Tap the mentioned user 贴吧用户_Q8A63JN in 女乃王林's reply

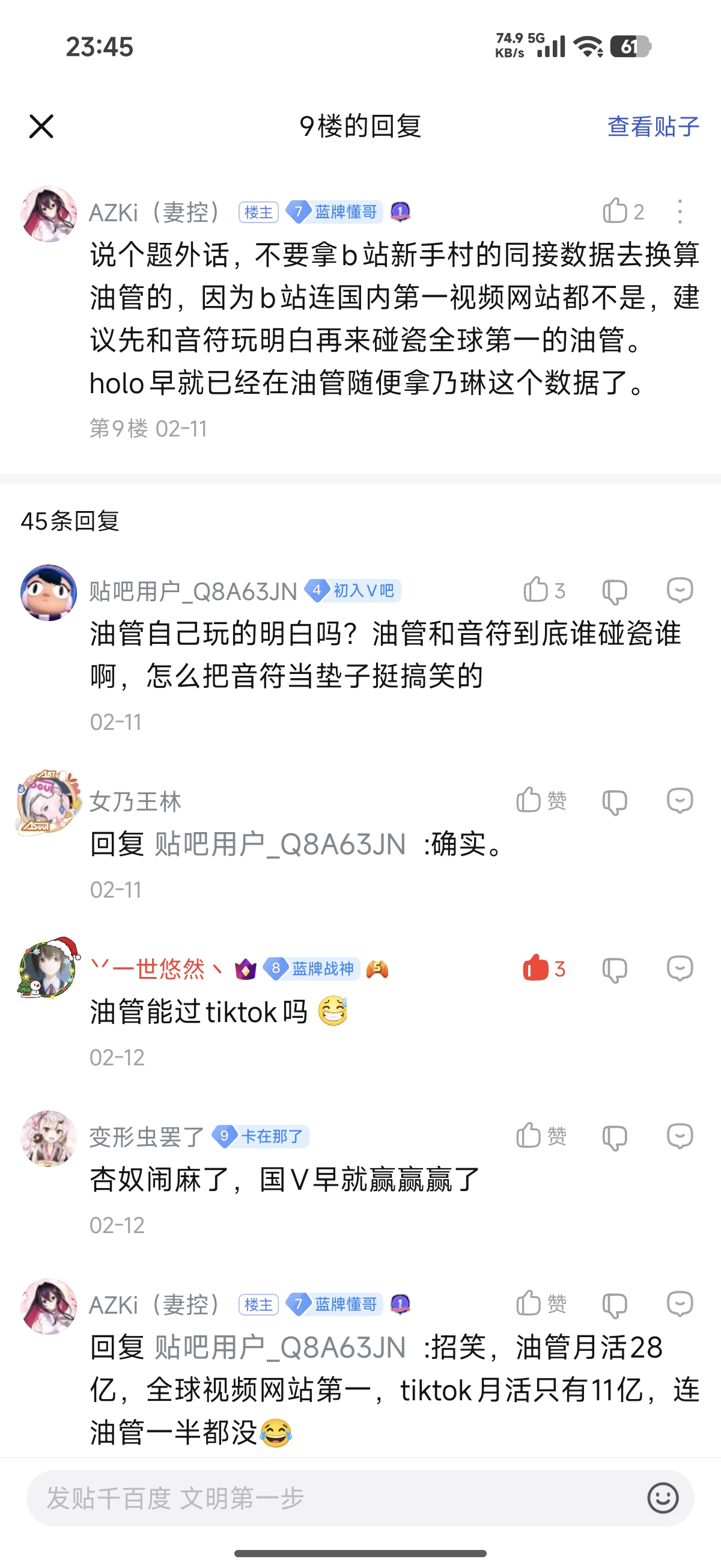point(280,845)
